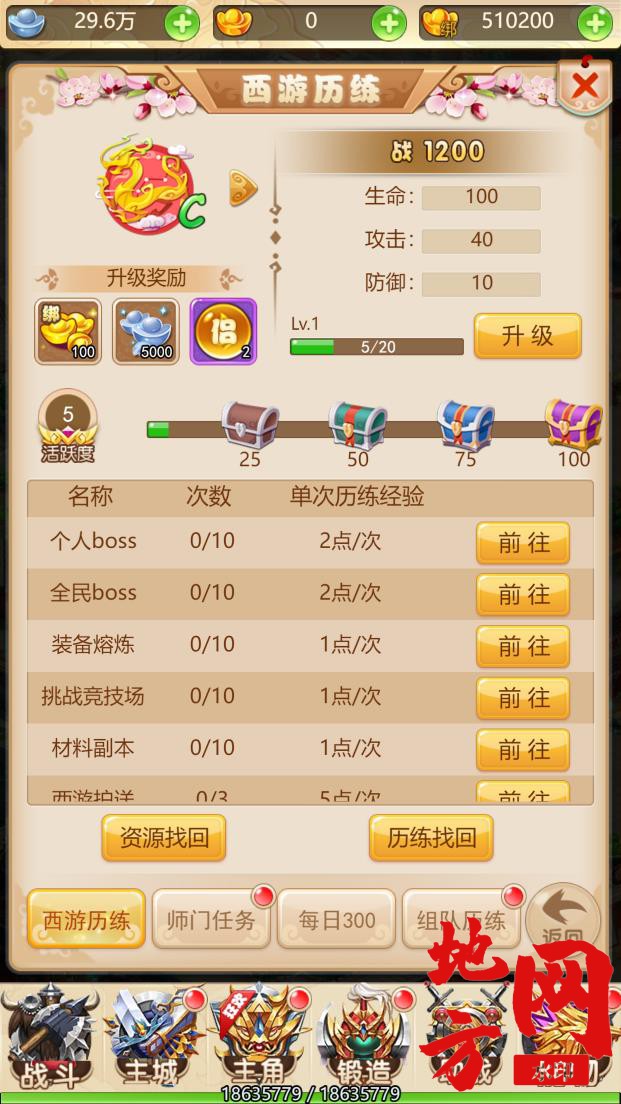The width and height of the screenshot is (621, 1104).
Task: Go to 个人boss activity
Action: coord(522,543)
